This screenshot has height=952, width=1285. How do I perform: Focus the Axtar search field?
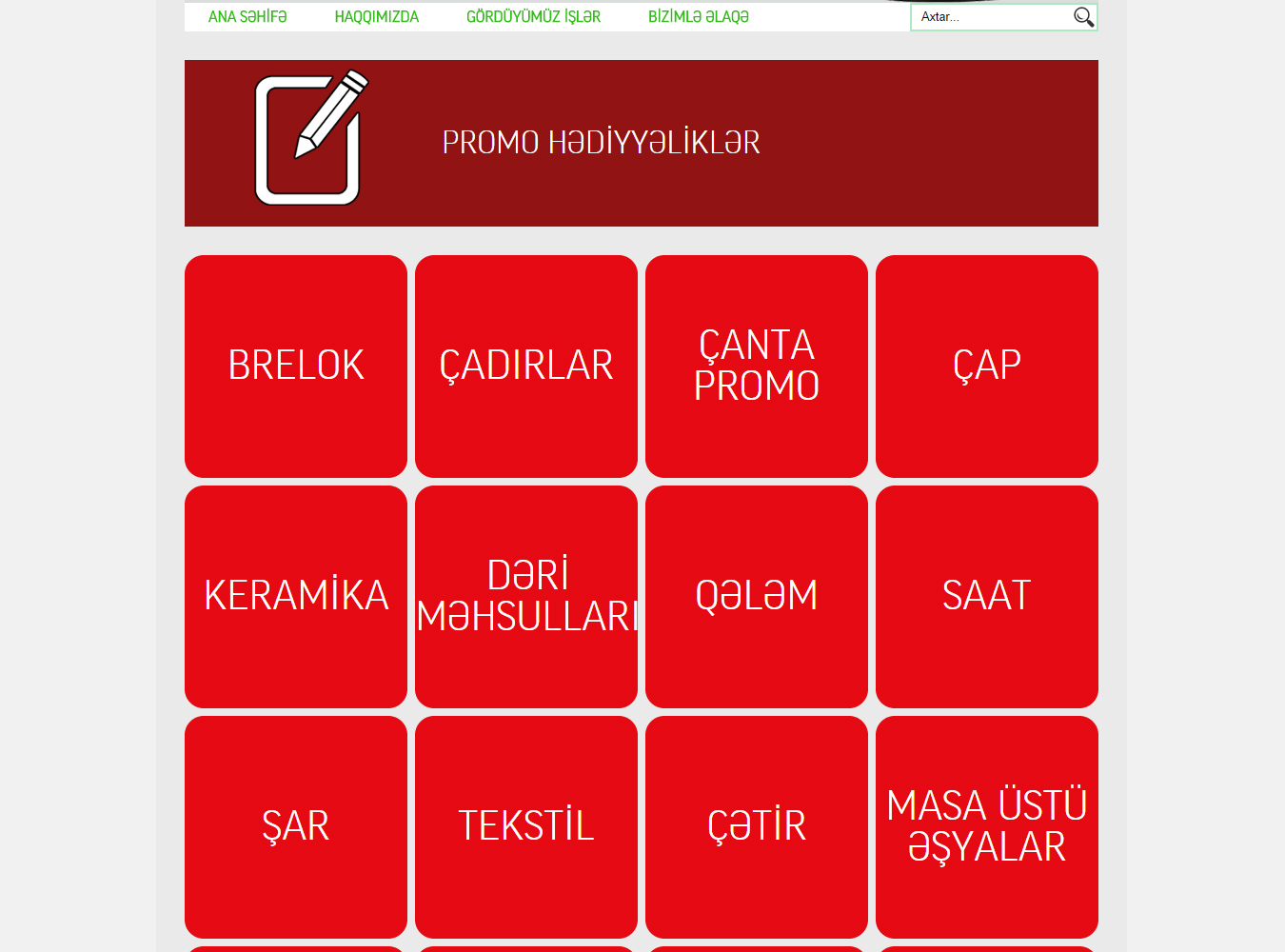coord(990,17)
